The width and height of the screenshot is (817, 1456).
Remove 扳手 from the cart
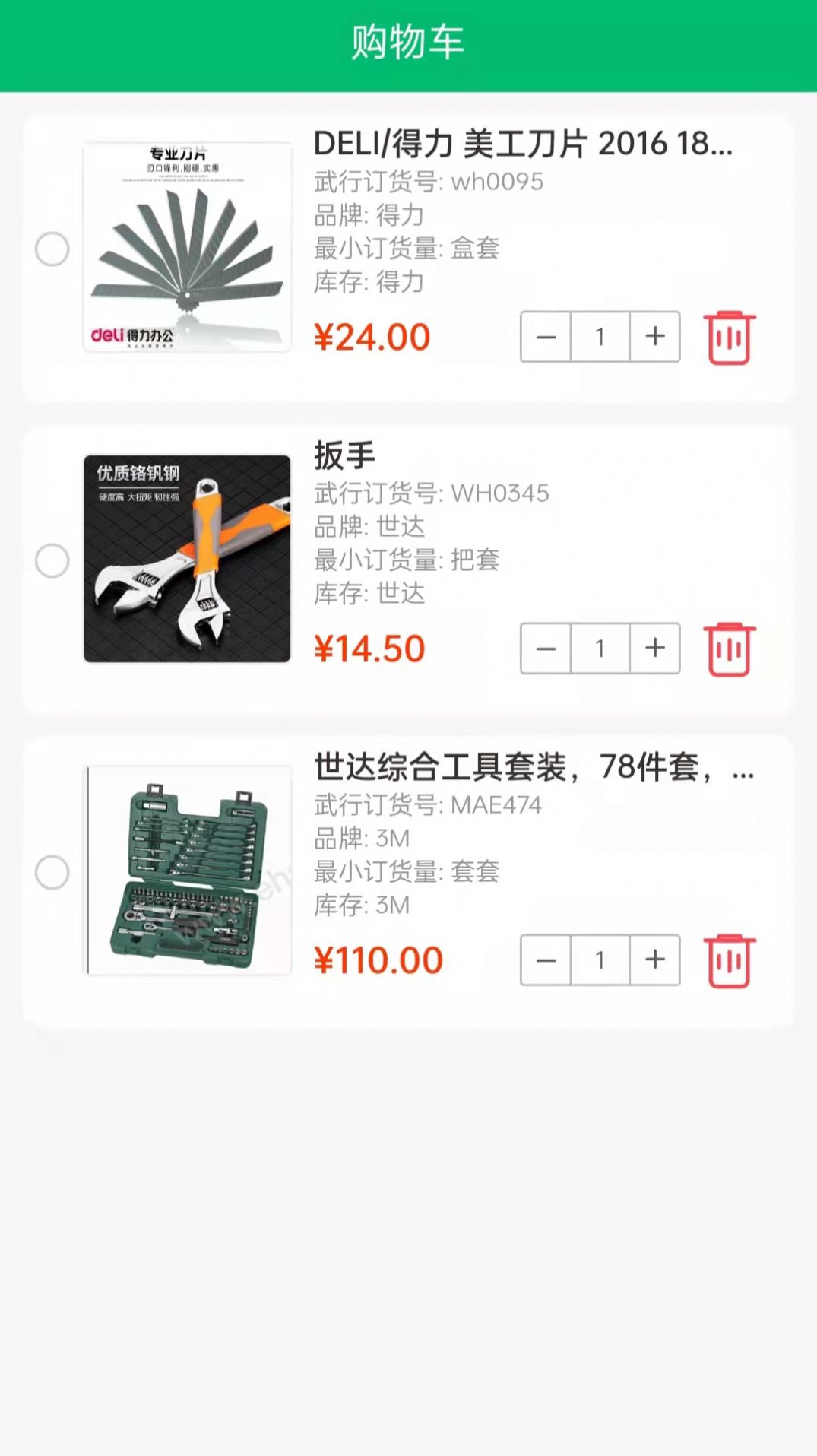tap(730, 649)
